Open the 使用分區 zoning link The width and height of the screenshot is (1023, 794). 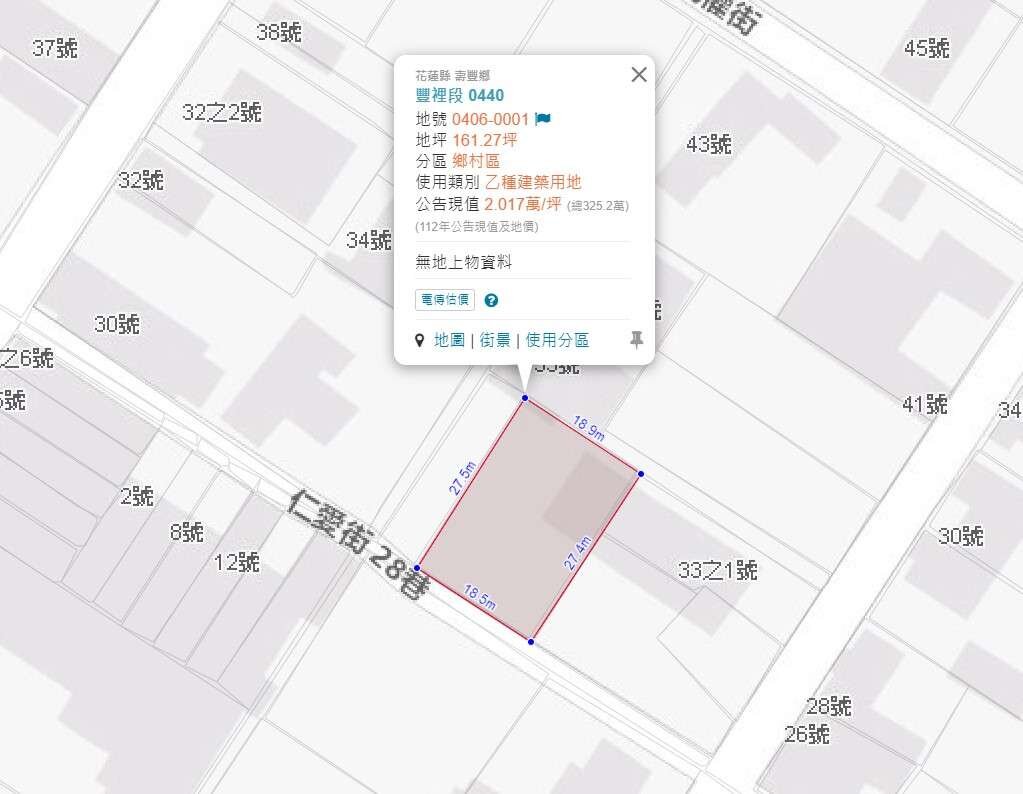[557, 340]
